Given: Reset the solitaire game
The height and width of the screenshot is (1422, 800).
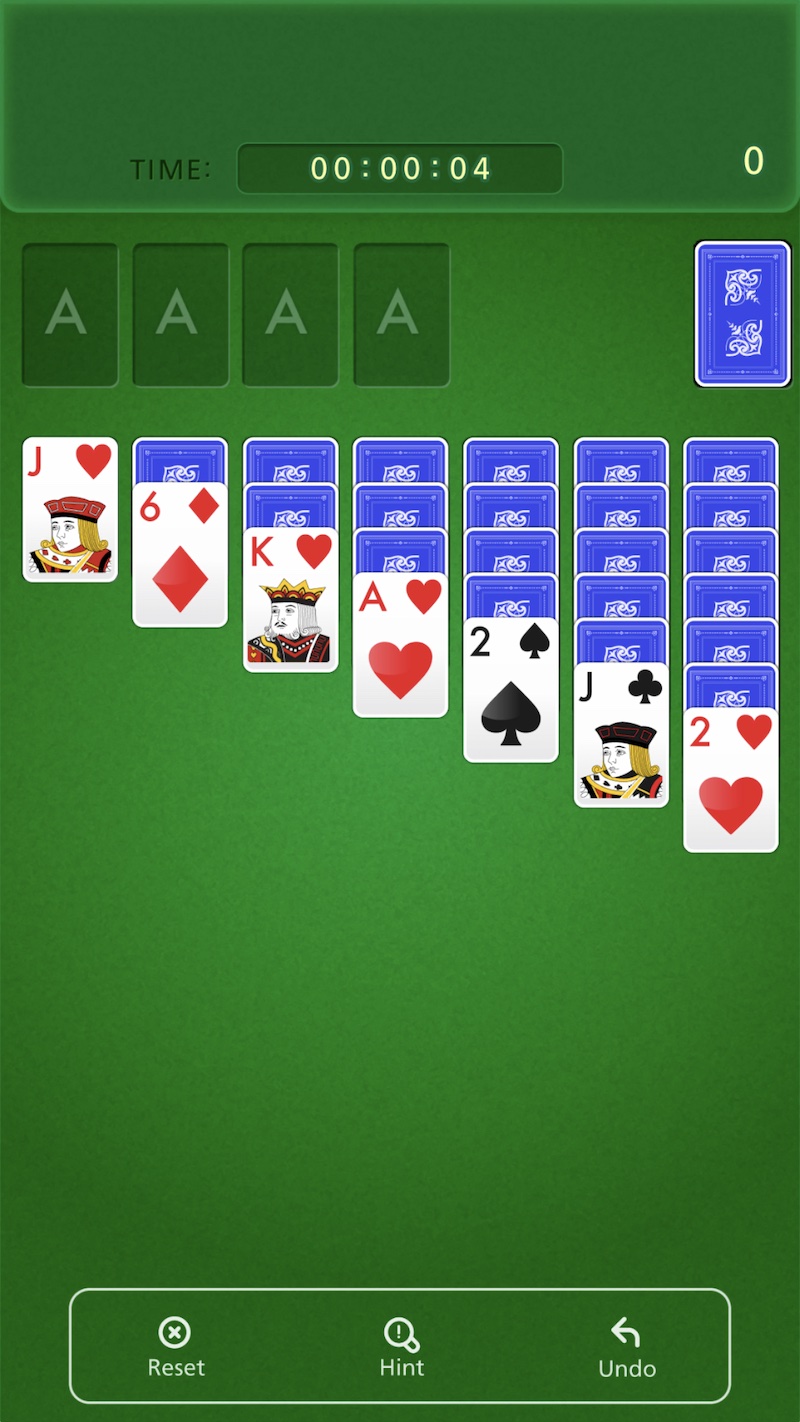Looking at the screenshot, I should [176, 1347].
